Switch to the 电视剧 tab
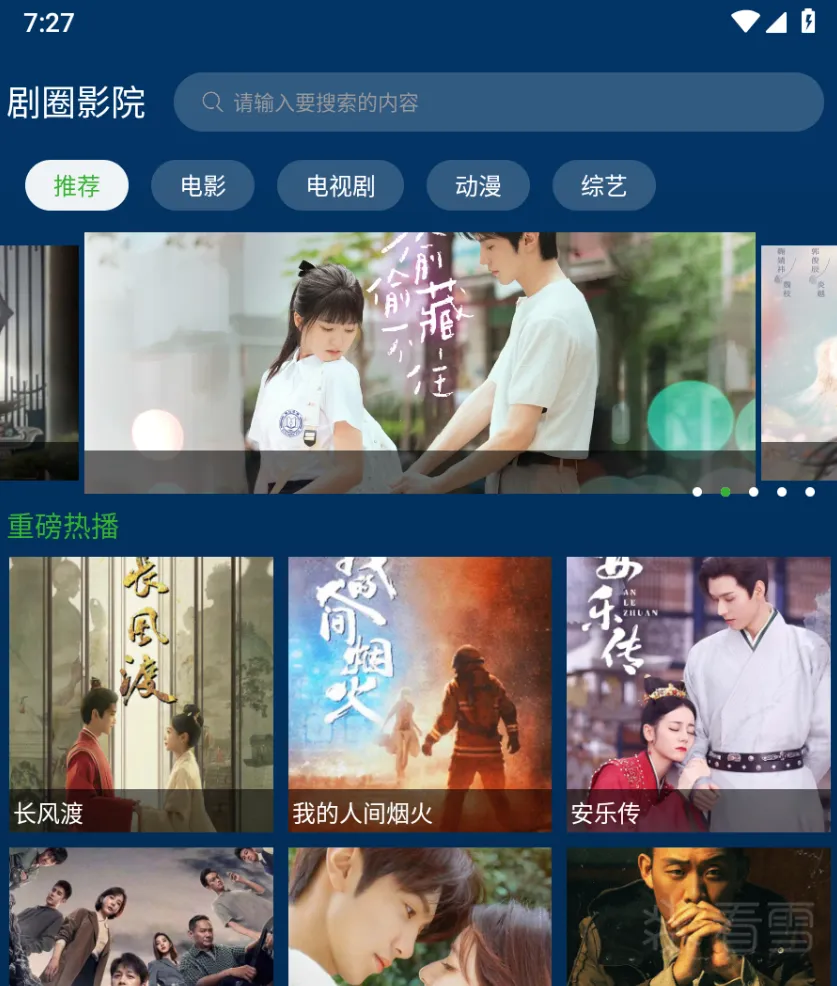Screen dimensions: 837x986 click(x=340, y=186)
